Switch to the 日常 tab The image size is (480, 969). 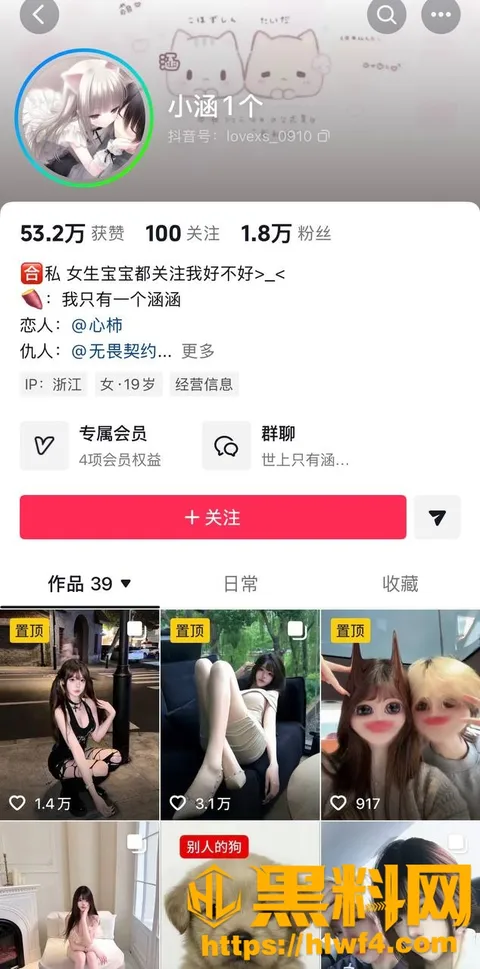(x=240, y=583)
